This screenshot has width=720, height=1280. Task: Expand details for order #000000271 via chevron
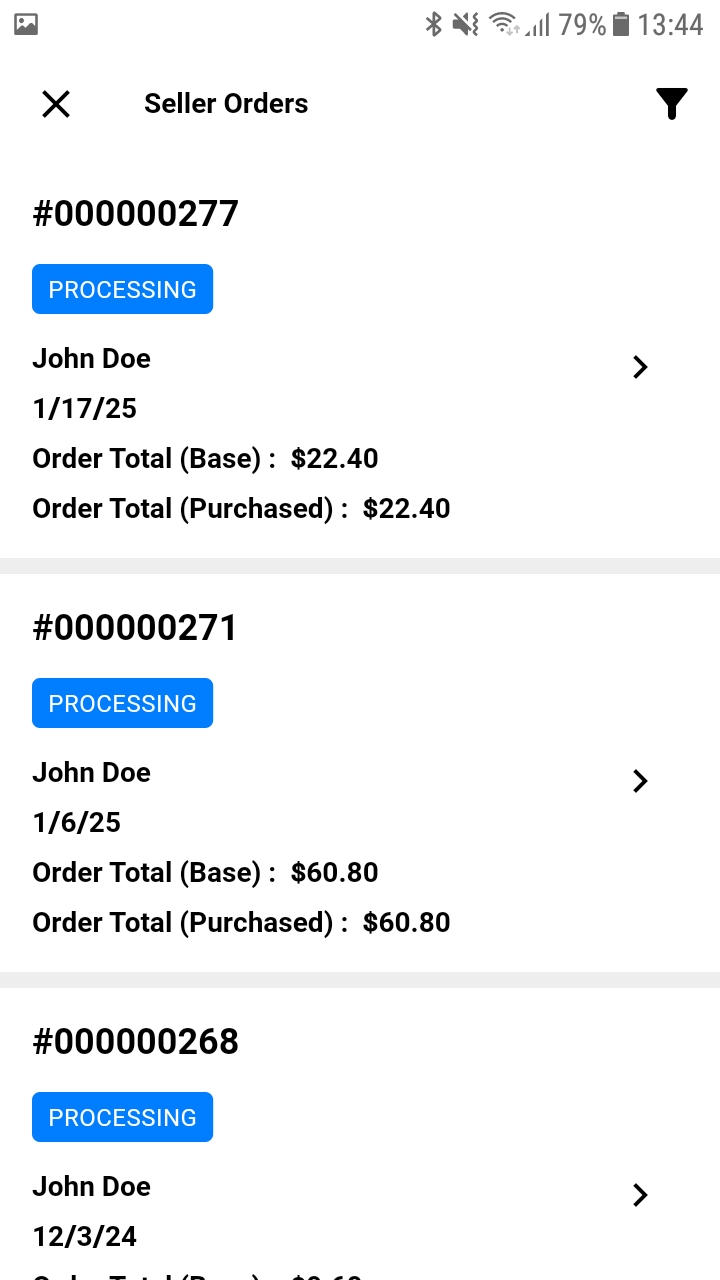[639, 781]
